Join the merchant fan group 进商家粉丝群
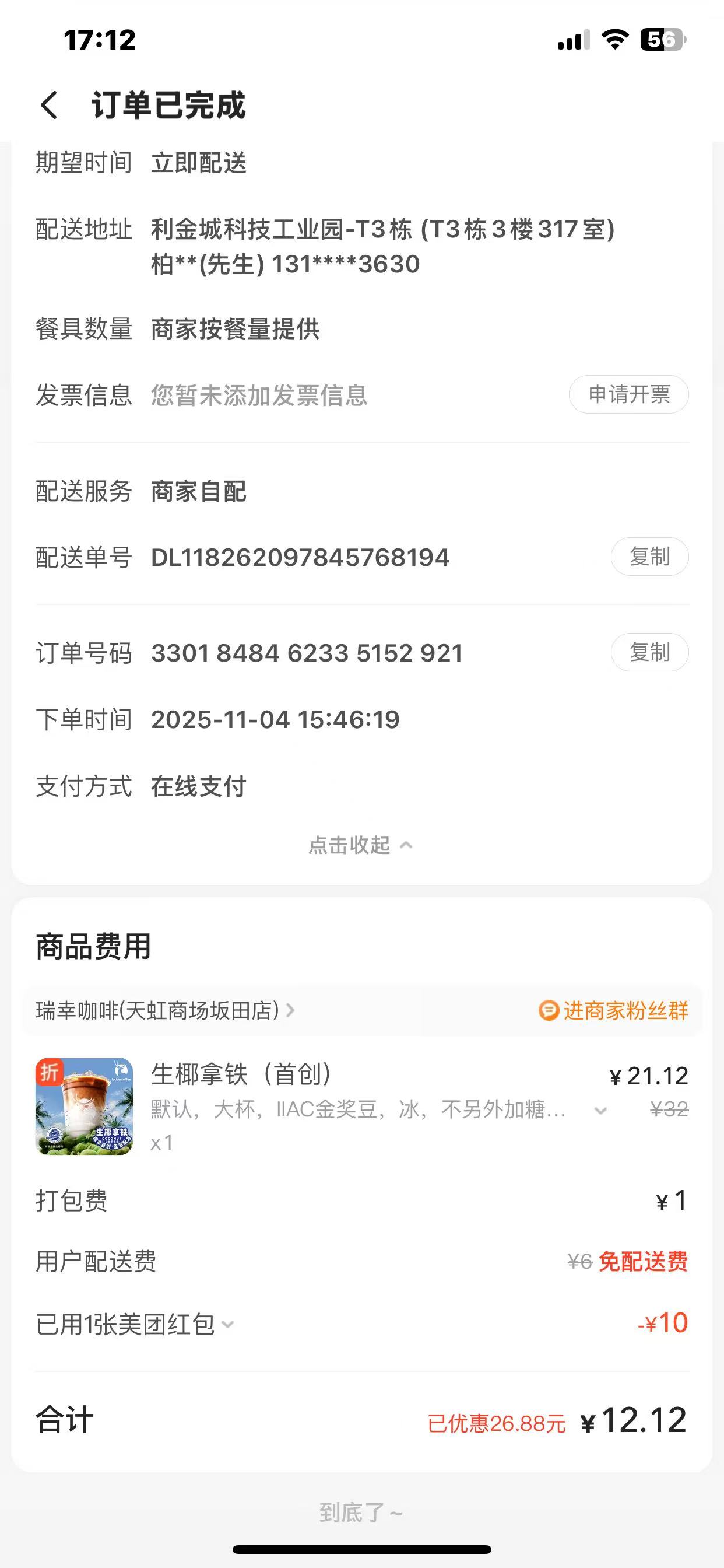 click(613, 1010)
